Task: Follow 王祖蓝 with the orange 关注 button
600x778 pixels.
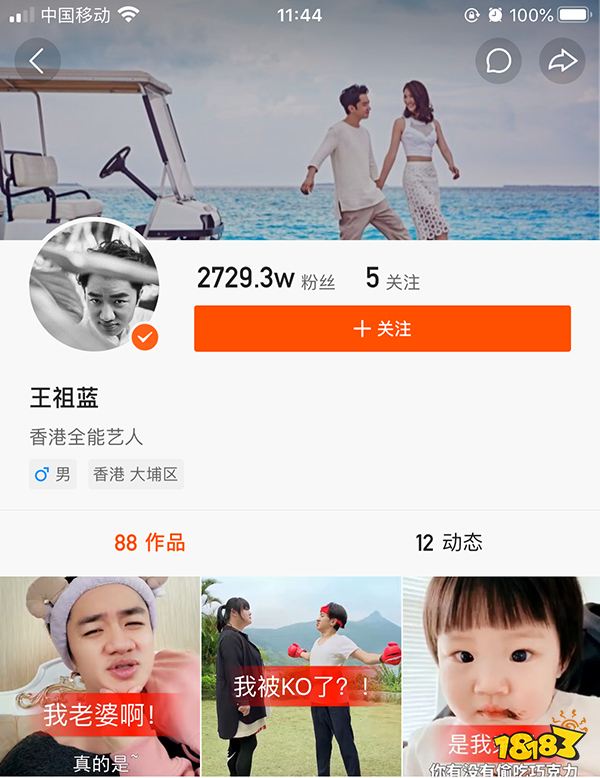Action: click(x=382, y=329)
